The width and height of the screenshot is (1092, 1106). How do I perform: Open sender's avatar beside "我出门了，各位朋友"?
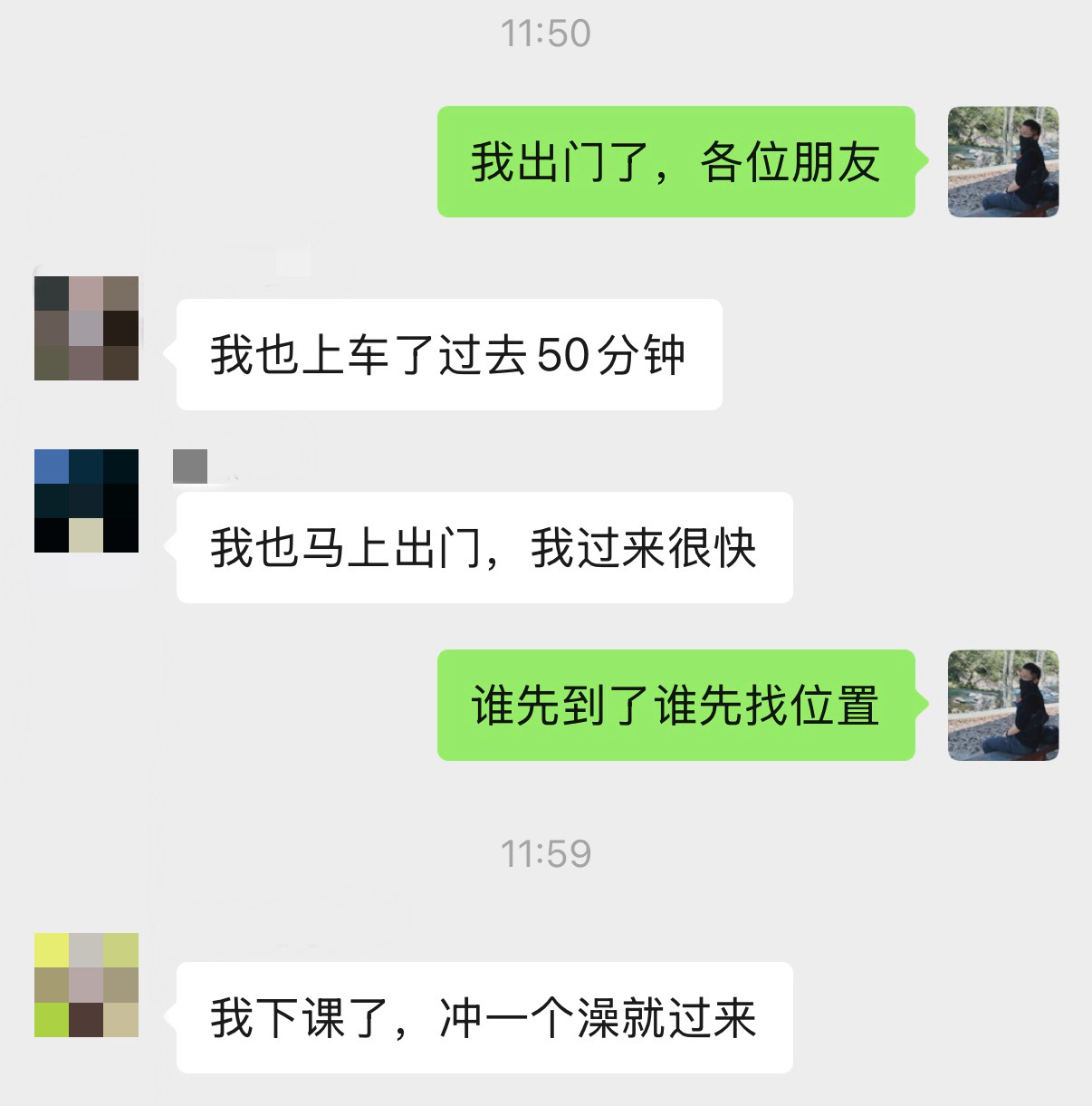pyautogui.click(x=1003, y=161)
